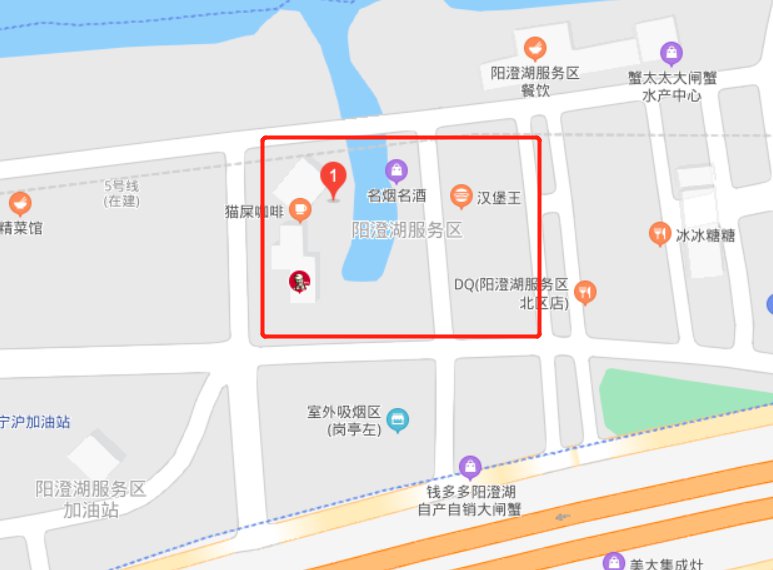This screenshot has width=773, height=570.
Task: Tap the 冰冰糖糖 food marker
Action: tap(659, 235)
